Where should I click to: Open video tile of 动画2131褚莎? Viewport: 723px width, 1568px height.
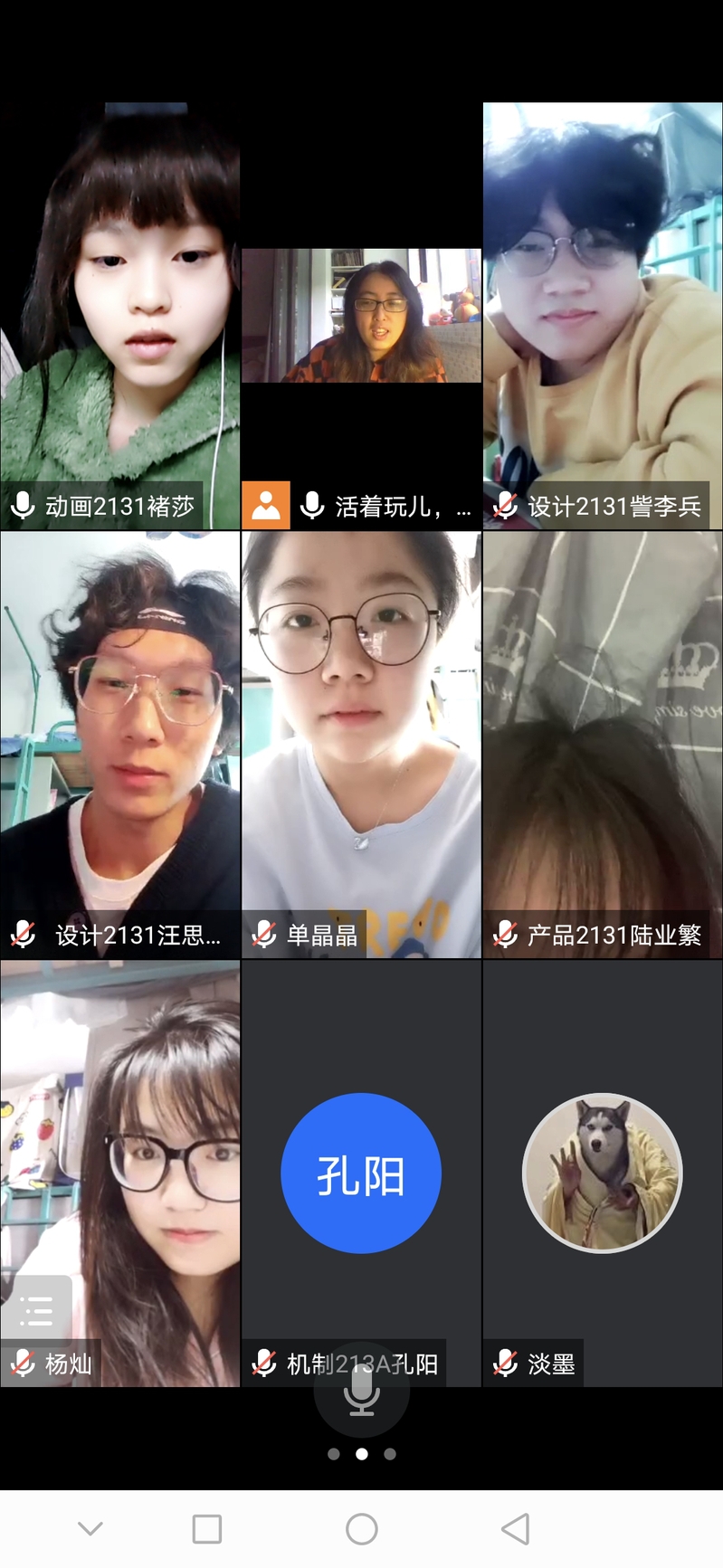coord(119,315)
